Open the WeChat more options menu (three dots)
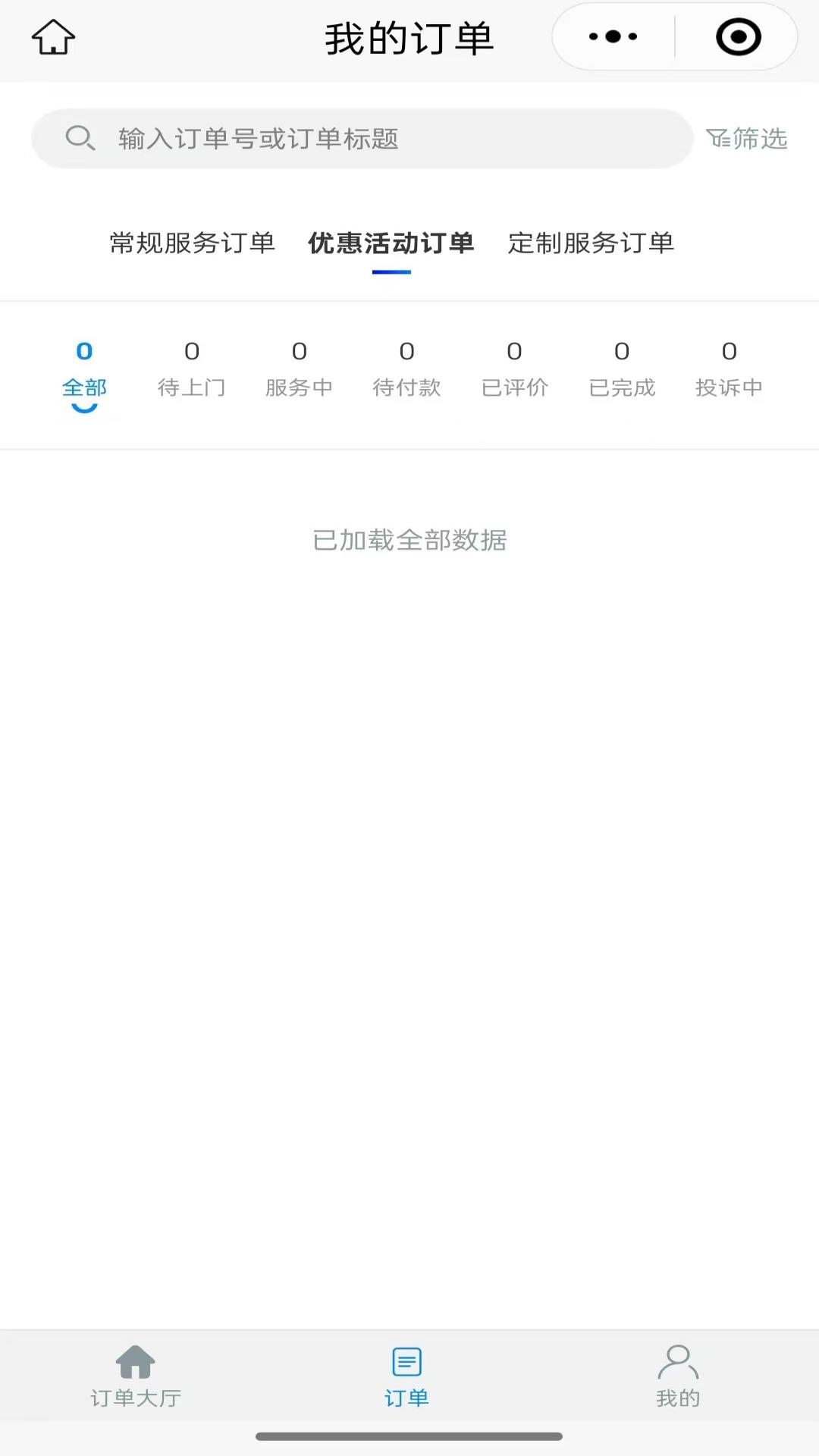This screenshot has height=1456, width=819. point(611,36)
